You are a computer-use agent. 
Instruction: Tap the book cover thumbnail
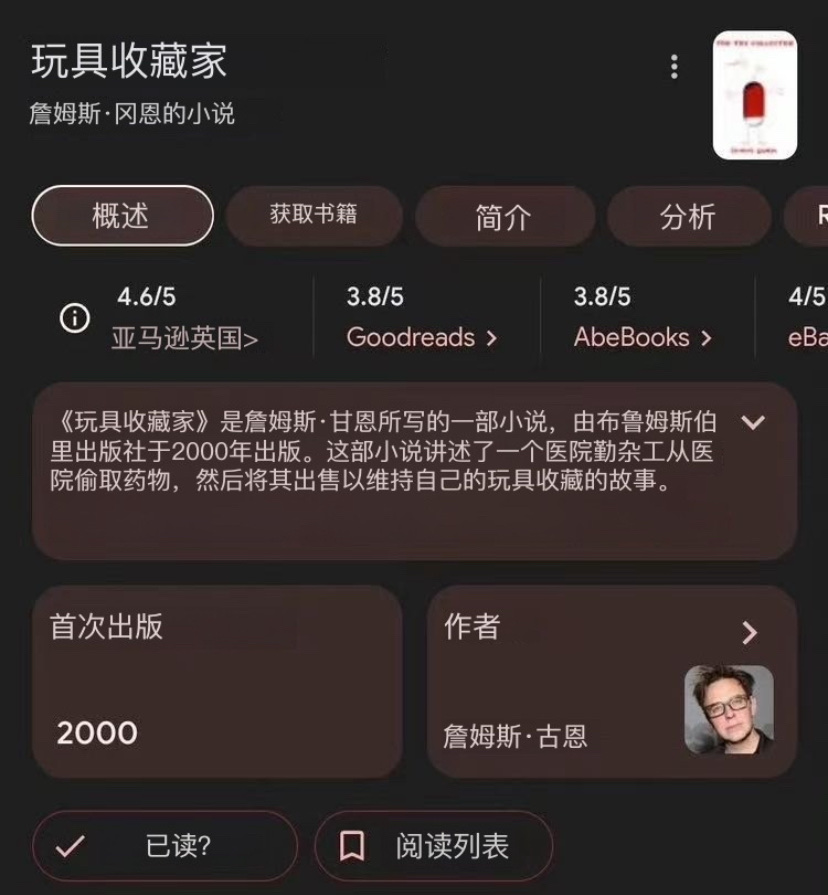(754, 95)
